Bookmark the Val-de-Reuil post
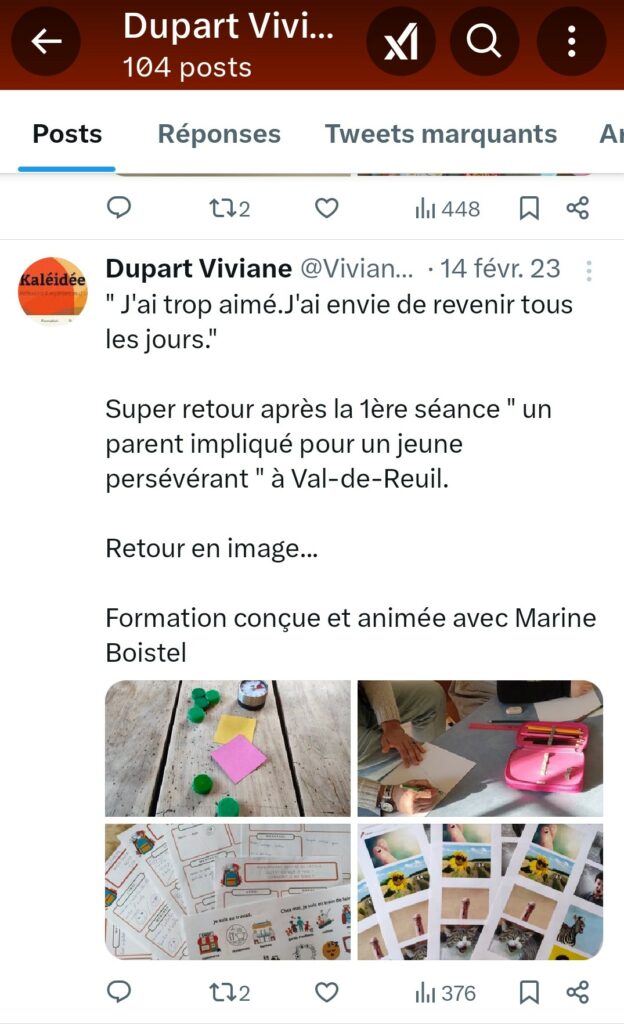The image size is (624, 1024). [x=529, y=992]
